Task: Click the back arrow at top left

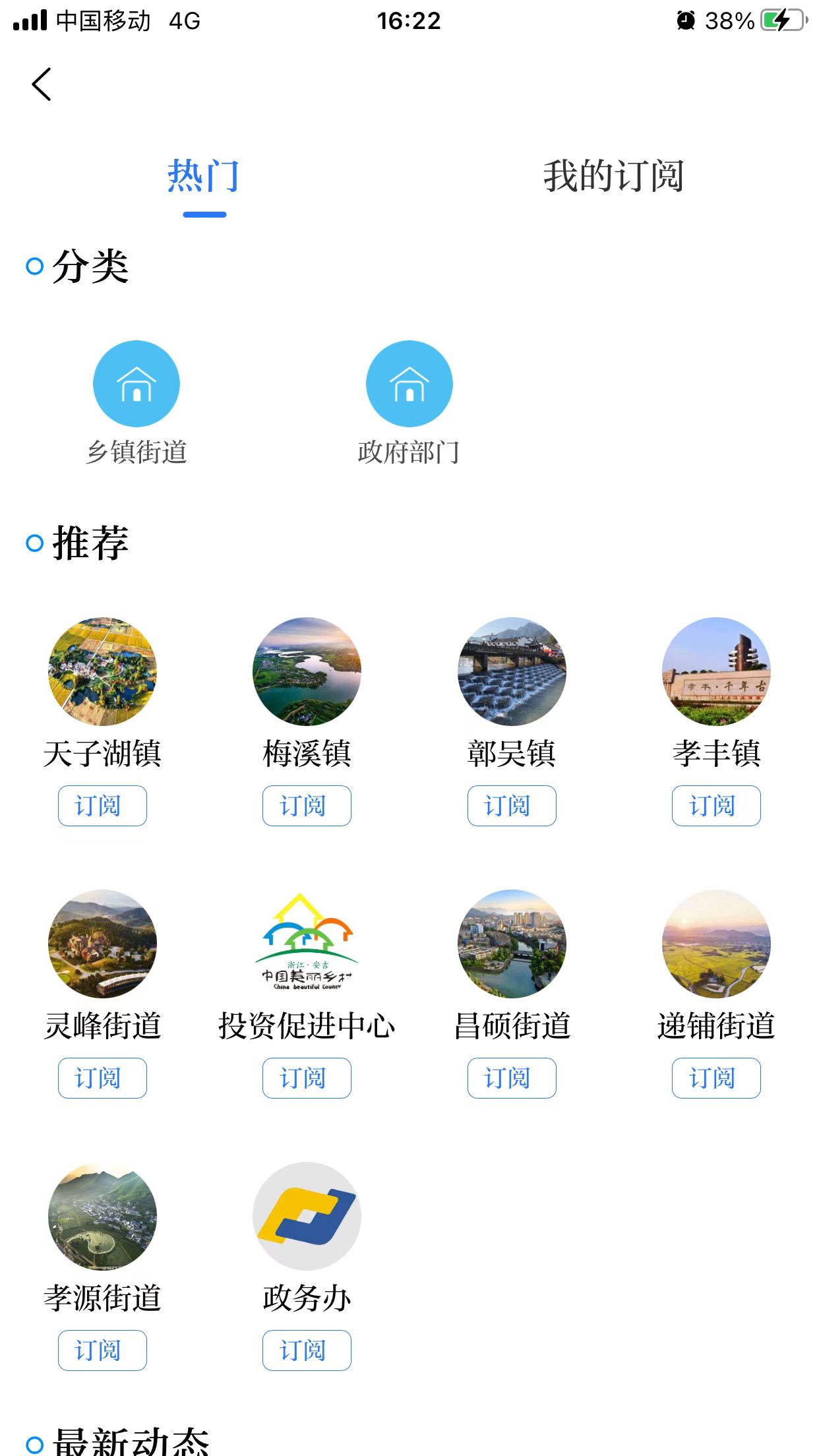Action: pyautogui.click(x=41, y=84)
